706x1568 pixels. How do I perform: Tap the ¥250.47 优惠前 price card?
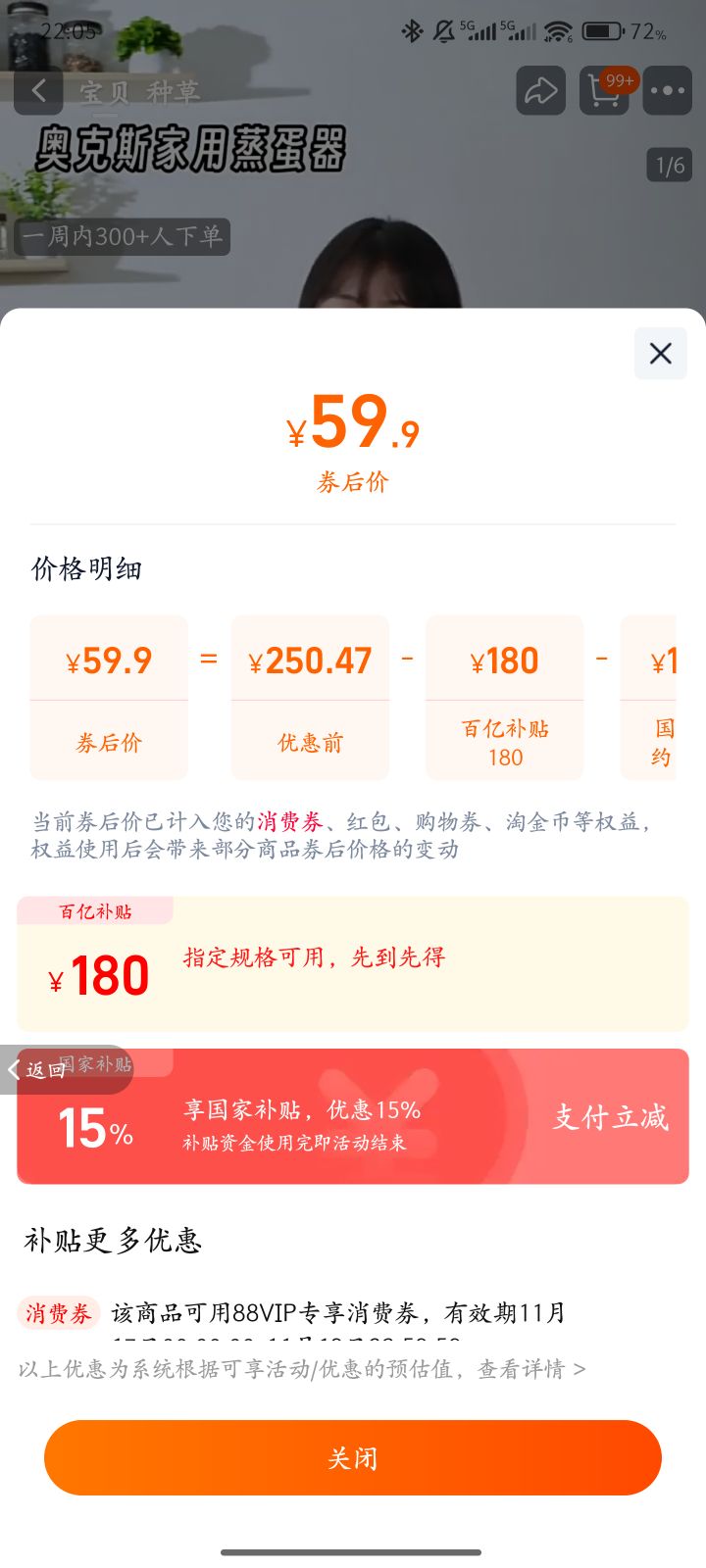click(310, 698)
